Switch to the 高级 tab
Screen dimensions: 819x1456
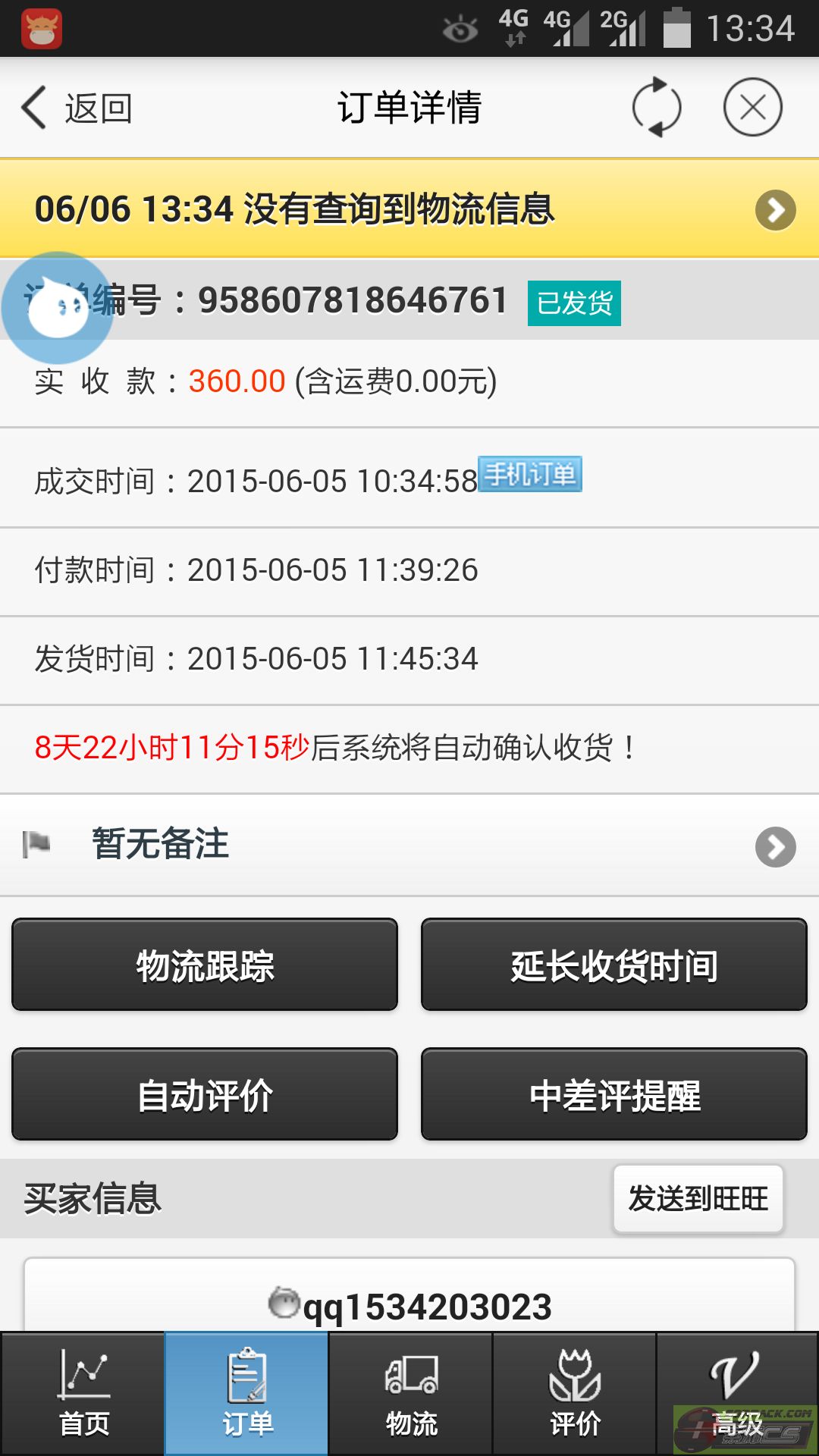(x=737, y=1394)
